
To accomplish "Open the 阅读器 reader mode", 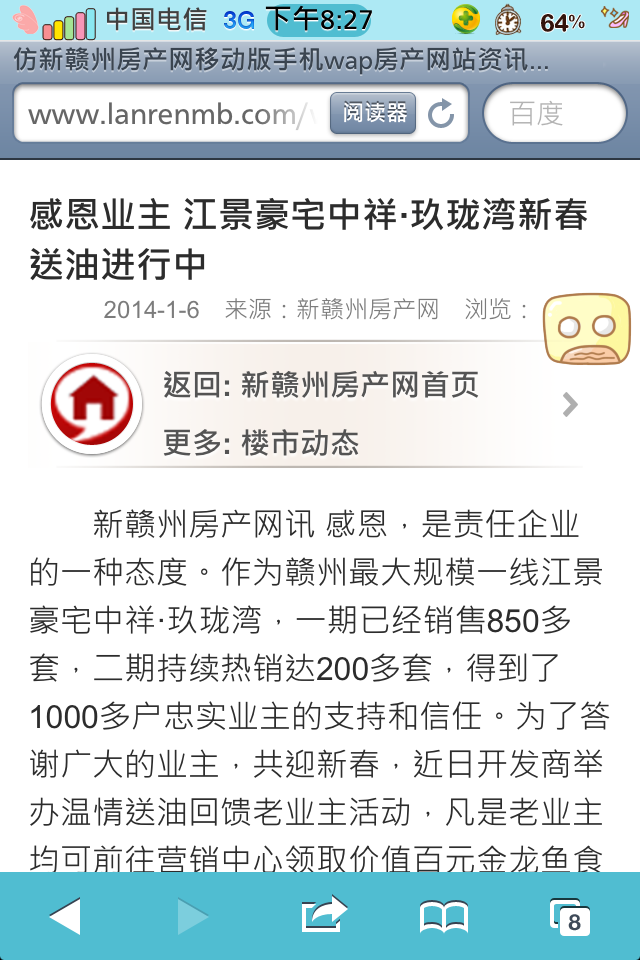I will [373, 114].
